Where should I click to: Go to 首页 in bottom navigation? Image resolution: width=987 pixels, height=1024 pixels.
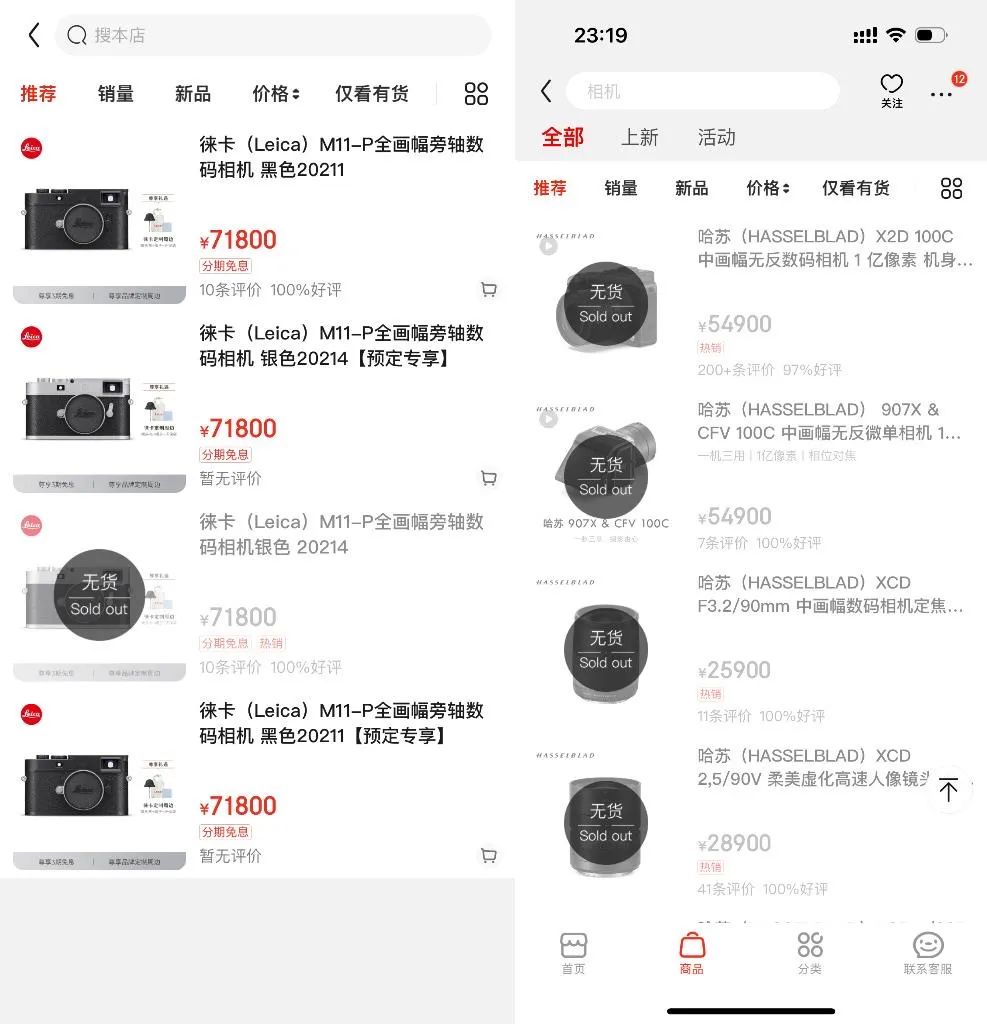pos(573,953)
